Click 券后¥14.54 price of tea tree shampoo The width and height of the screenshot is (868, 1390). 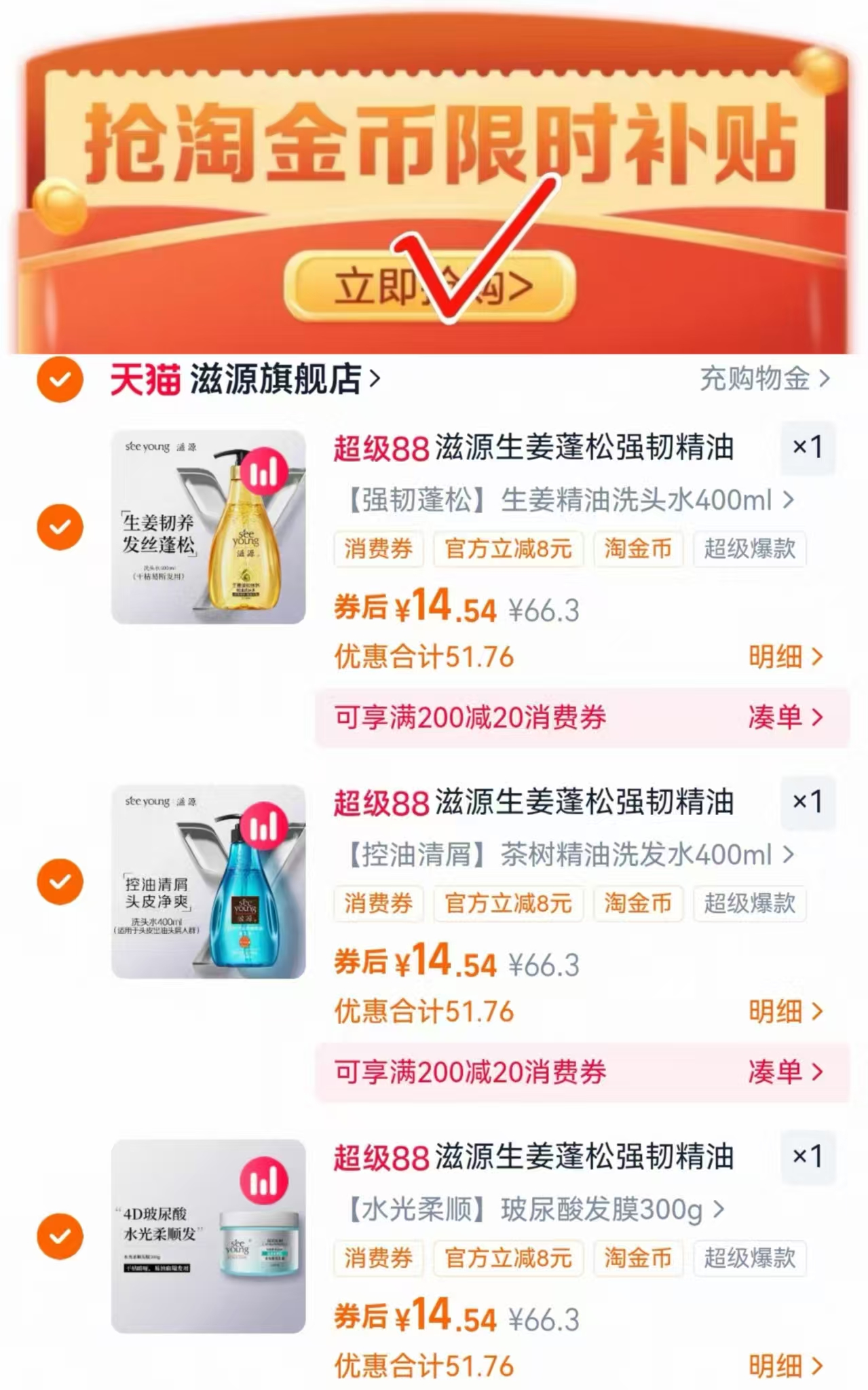coord(413,962)
